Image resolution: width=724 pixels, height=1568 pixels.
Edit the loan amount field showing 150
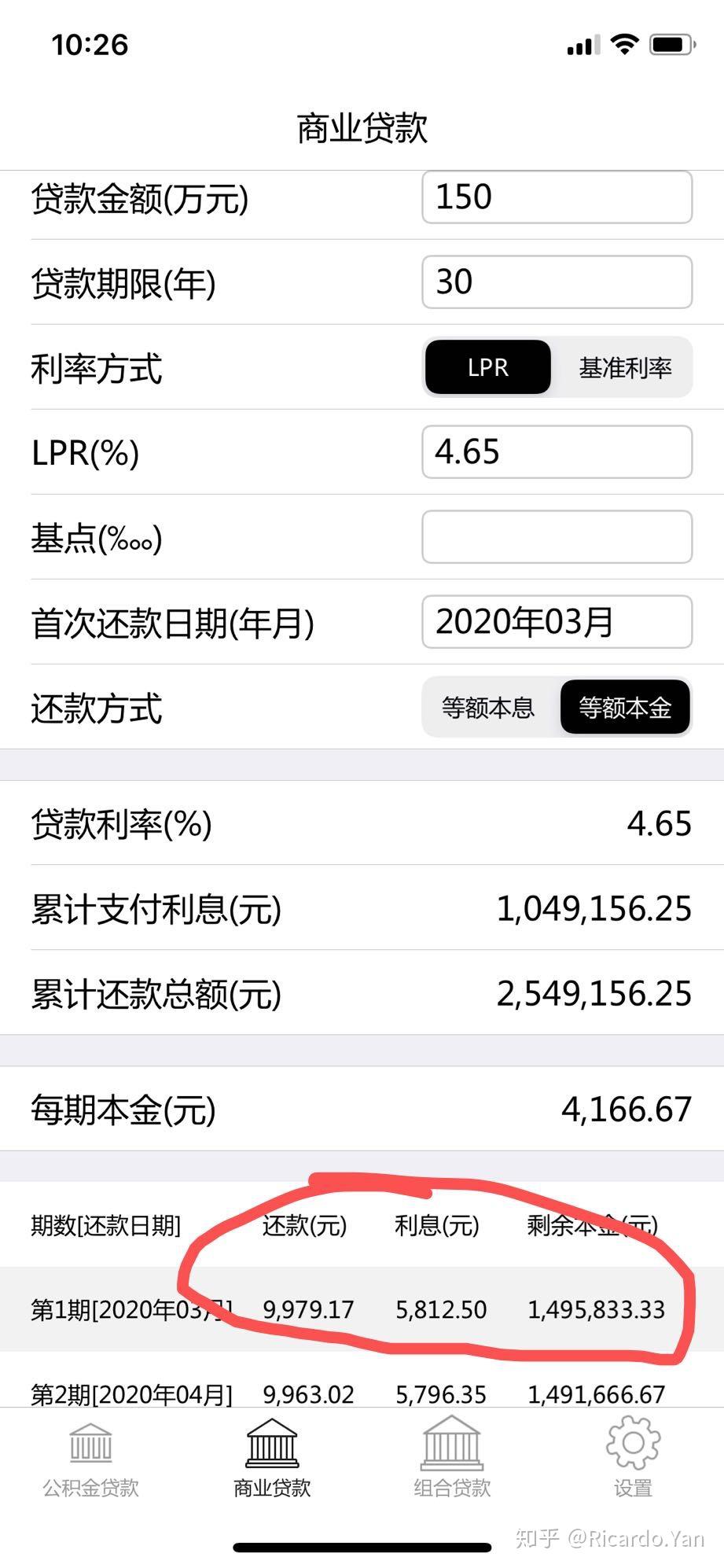point(557,197)
